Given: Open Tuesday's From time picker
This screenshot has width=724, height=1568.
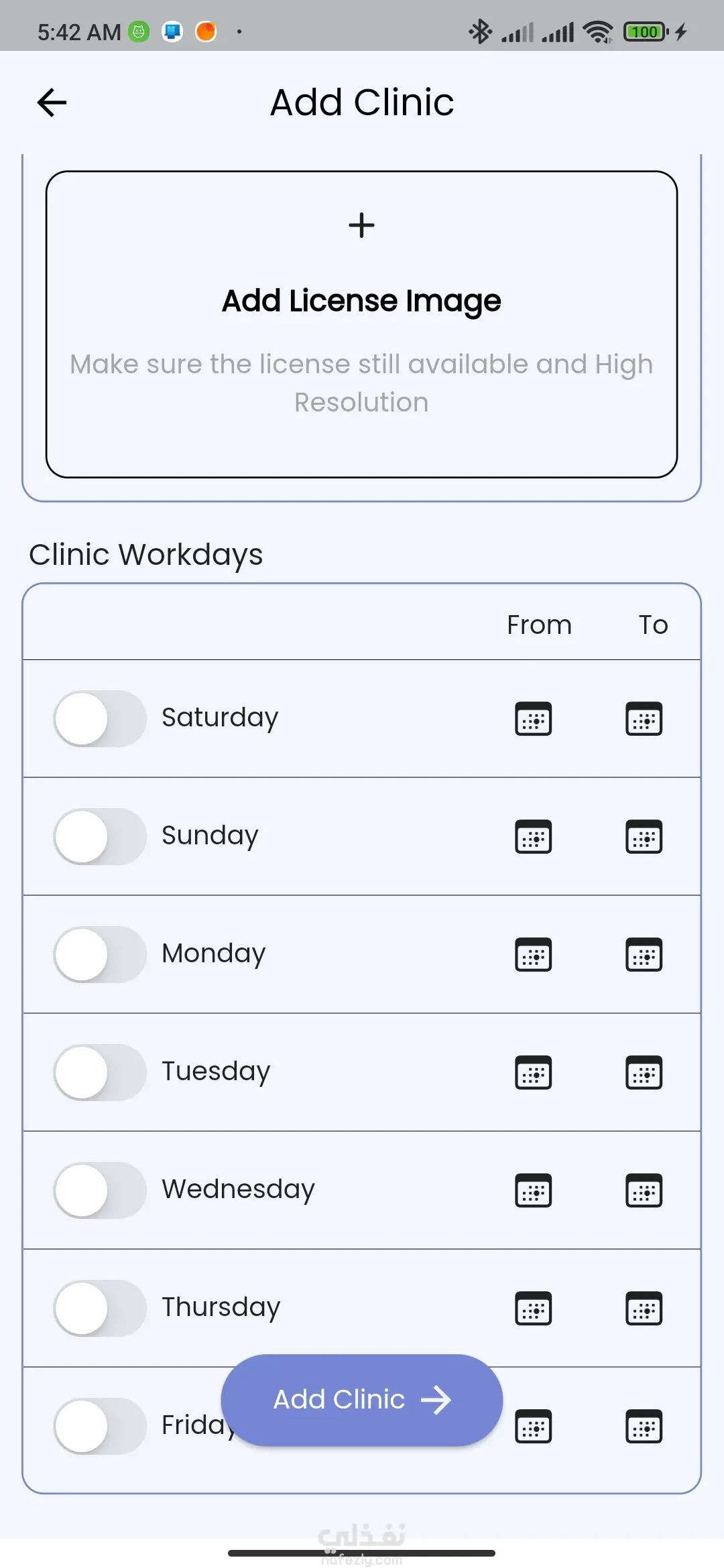Looking at the screenshot, I should [x=533, y=1073].
